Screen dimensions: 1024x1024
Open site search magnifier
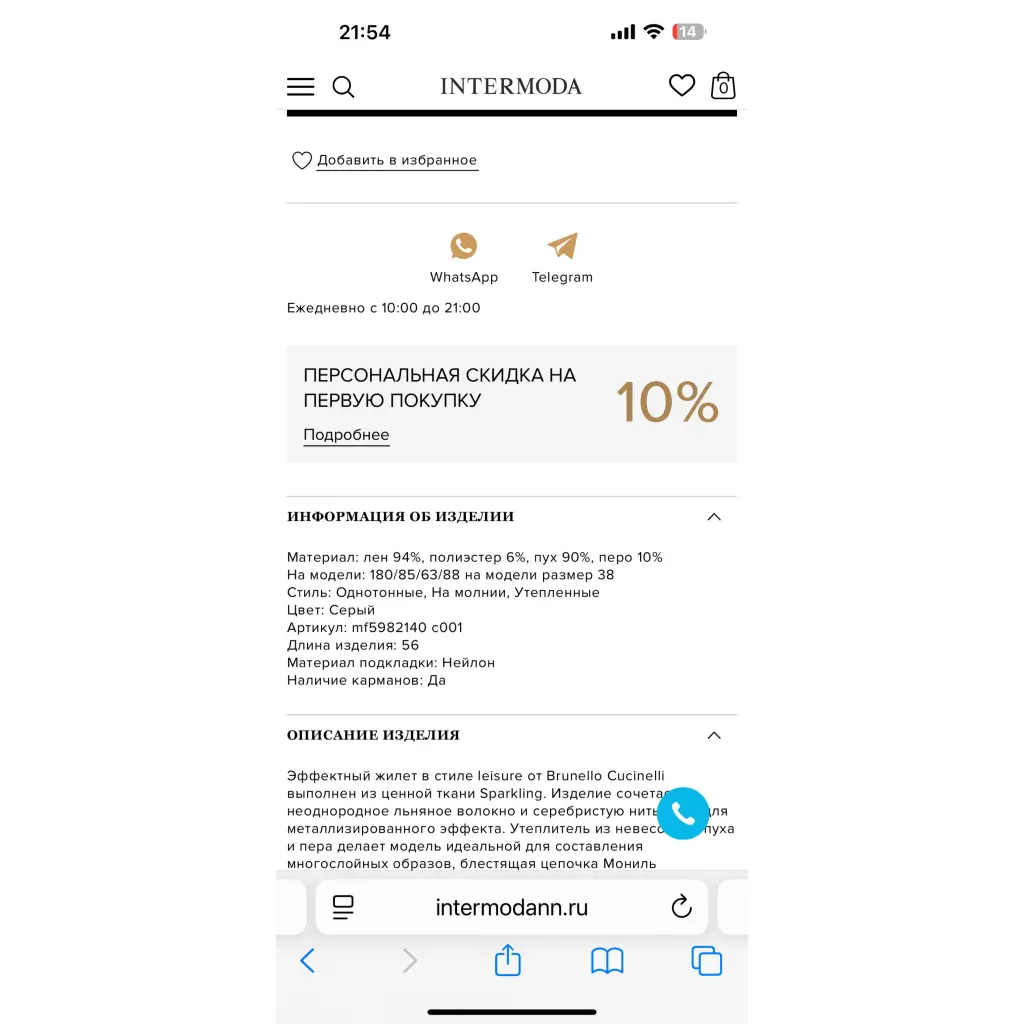click(343, 87)
